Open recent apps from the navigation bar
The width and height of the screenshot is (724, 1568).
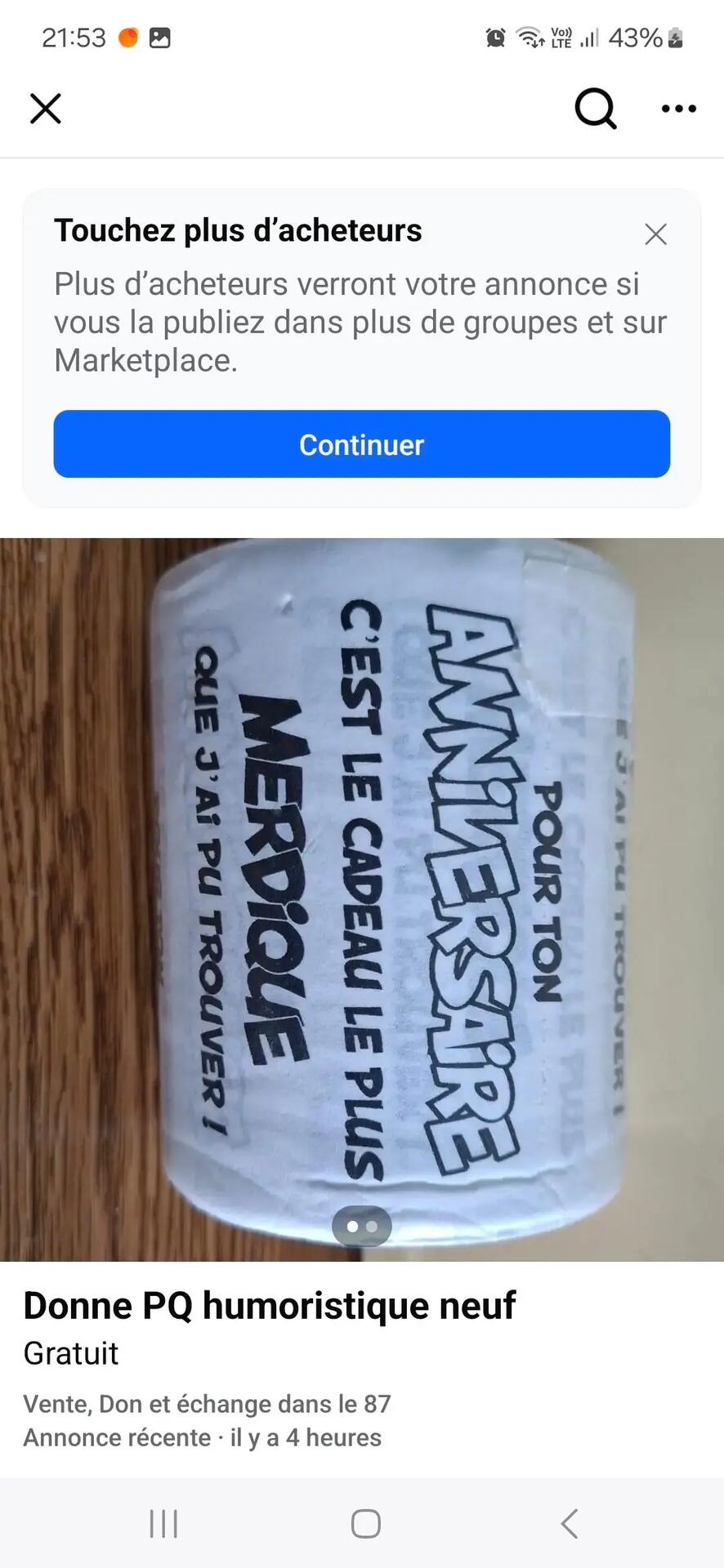point(163,1523)
